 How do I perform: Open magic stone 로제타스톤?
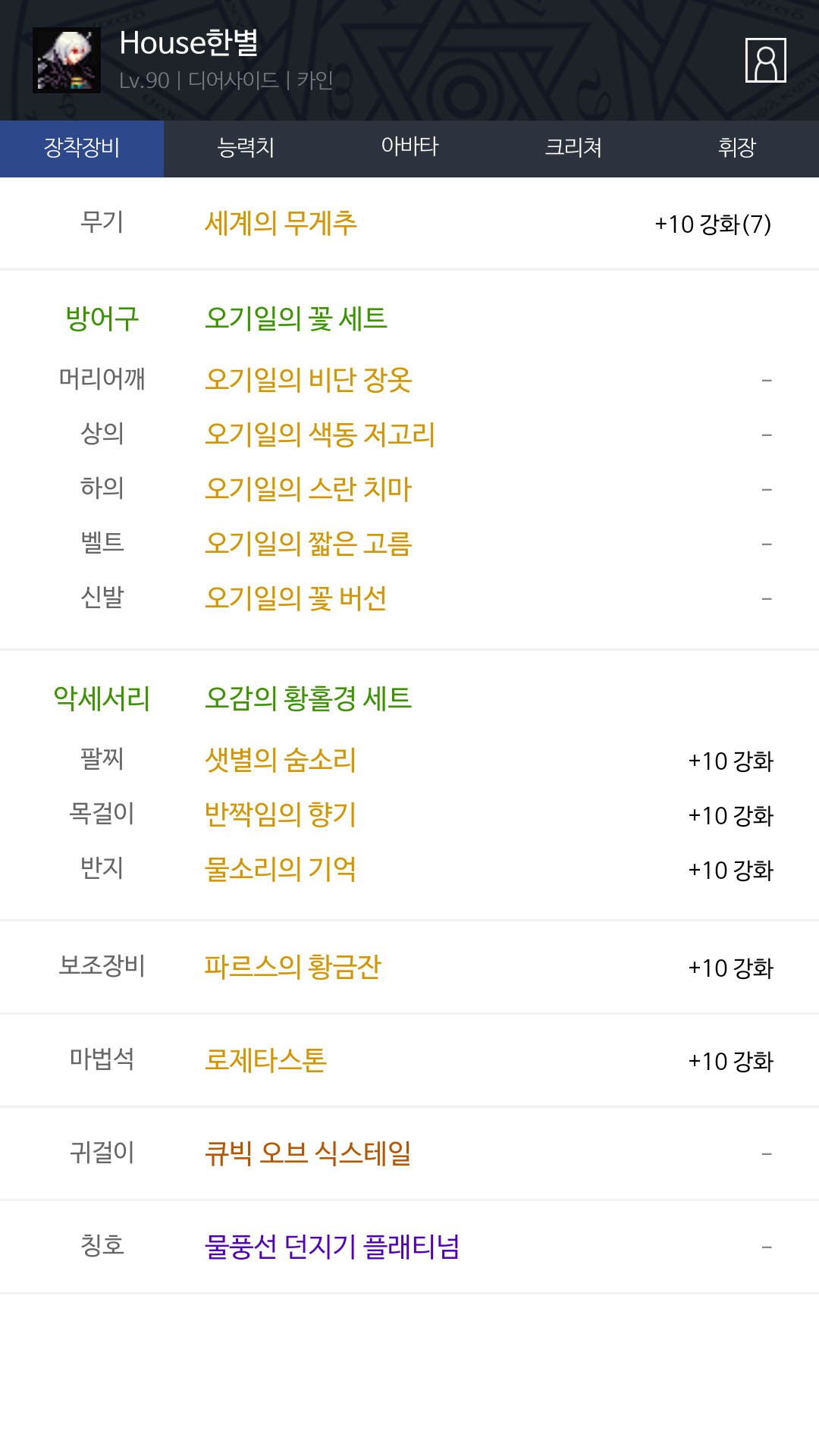[265, 1060]
